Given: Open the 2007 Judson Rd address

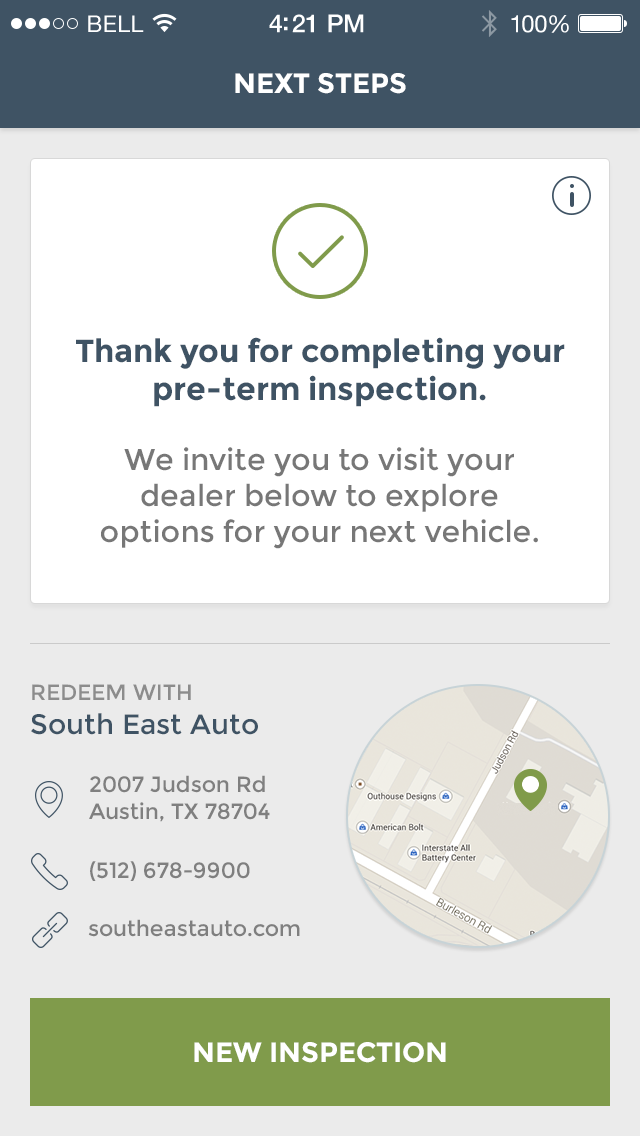Looking at the screenshot, I should coord(178,798).
